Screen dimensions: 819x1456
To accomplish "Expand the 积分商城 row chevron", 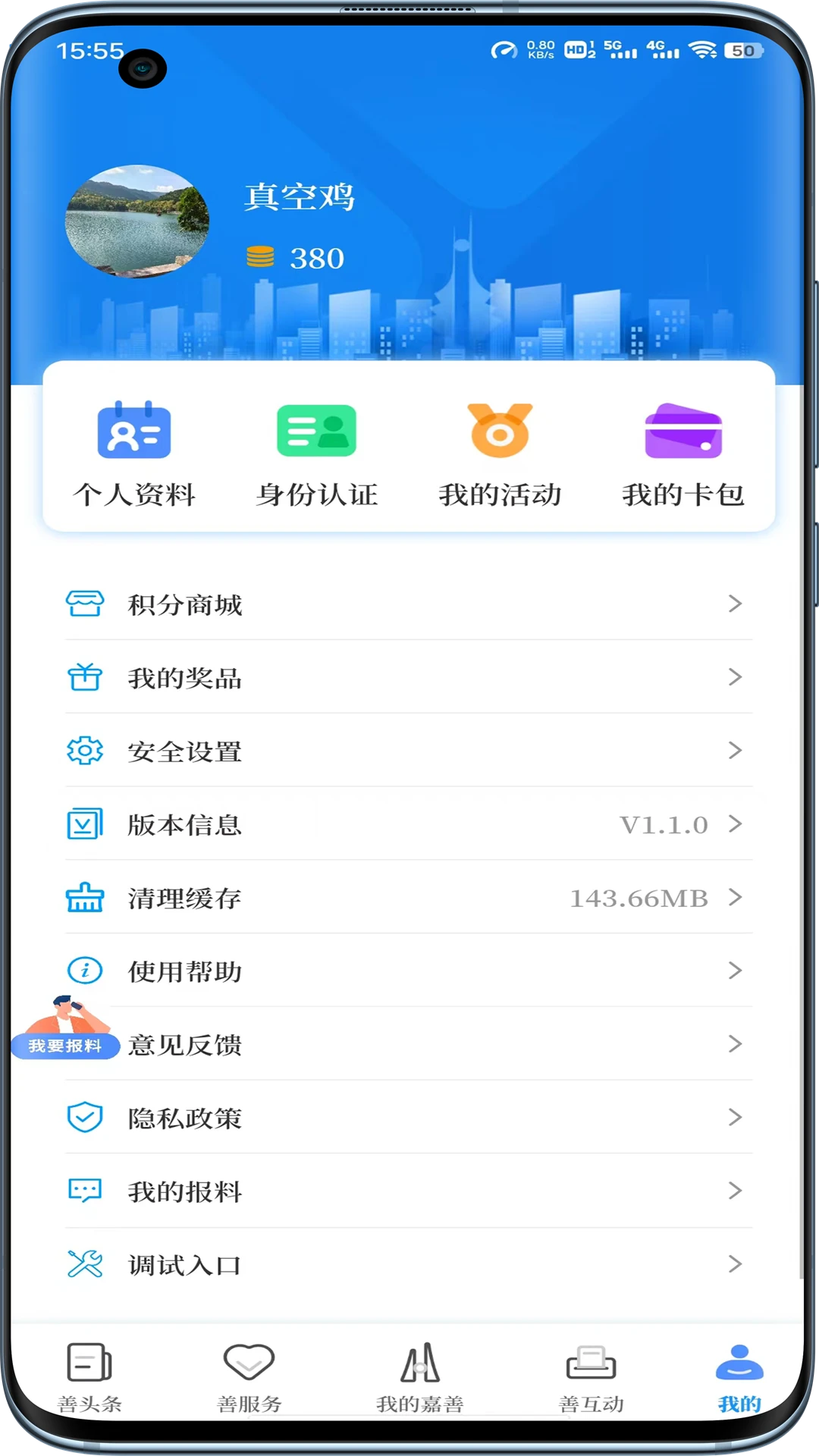I will coord(734,604).
